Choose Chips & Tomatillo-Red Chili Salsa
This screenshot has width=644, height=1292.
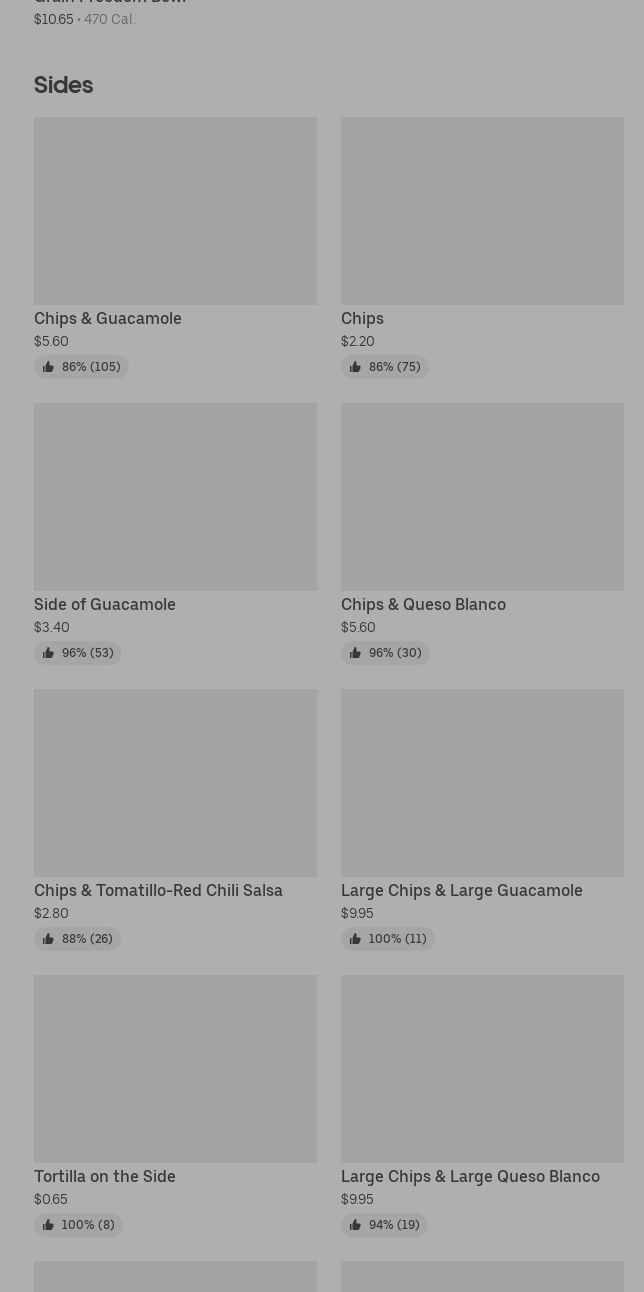pos(175,783)
